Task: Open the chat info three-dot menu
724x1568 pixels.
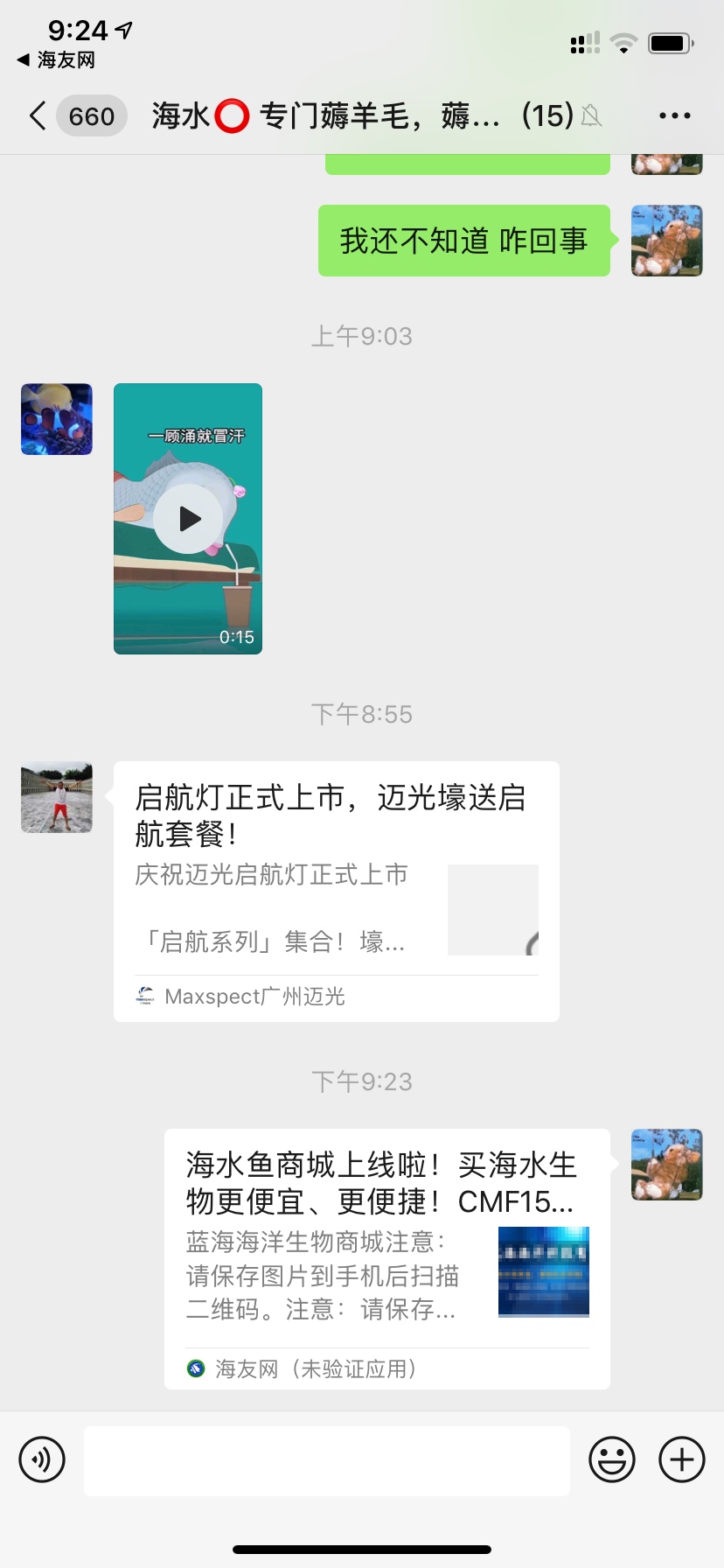Action: pos(674,115)
